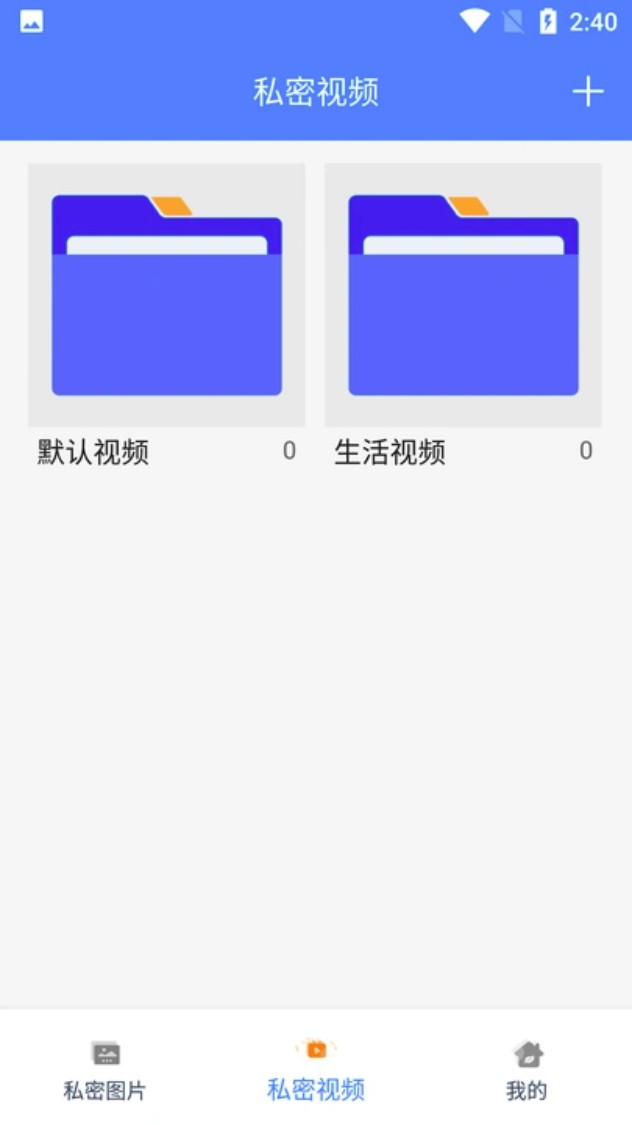Image resolution: width=632 pixels, height=1125 pixels.
Task: Open the 生活视频 folder
Action: (x=463, y=296)
